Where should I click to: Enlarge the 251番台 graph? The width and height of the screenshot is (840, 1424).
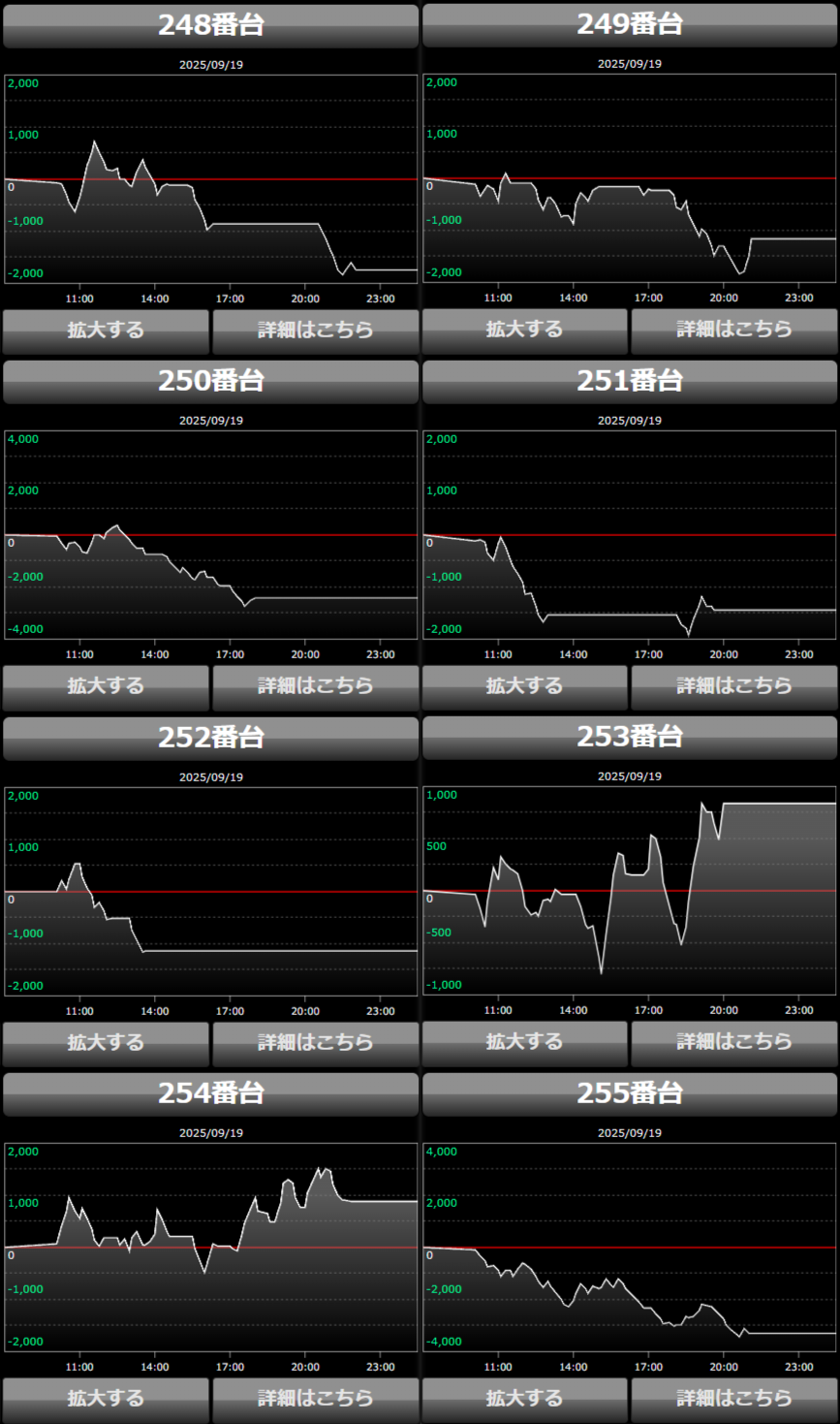tap(524, 686)
